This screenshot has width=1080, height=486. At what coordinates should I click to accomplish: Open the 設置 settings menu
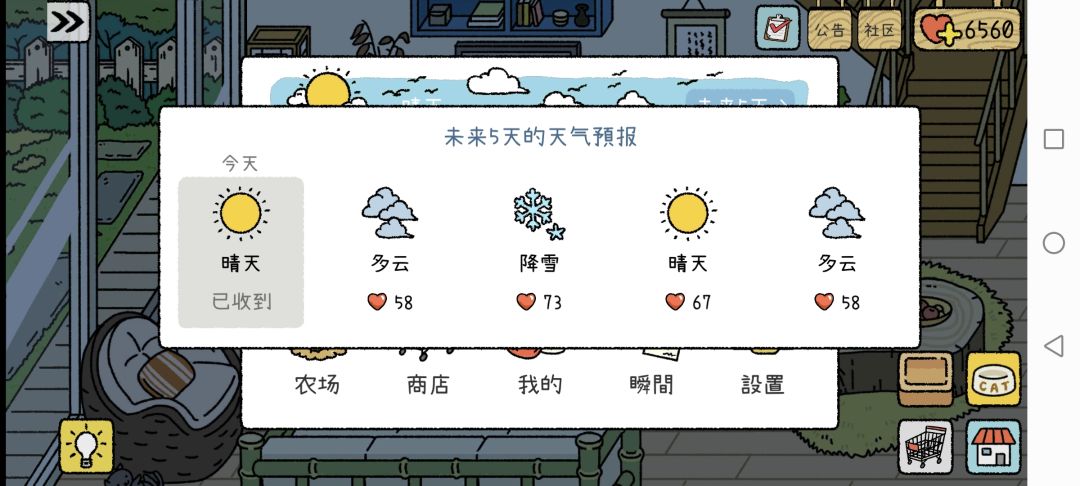coord(762,383)
